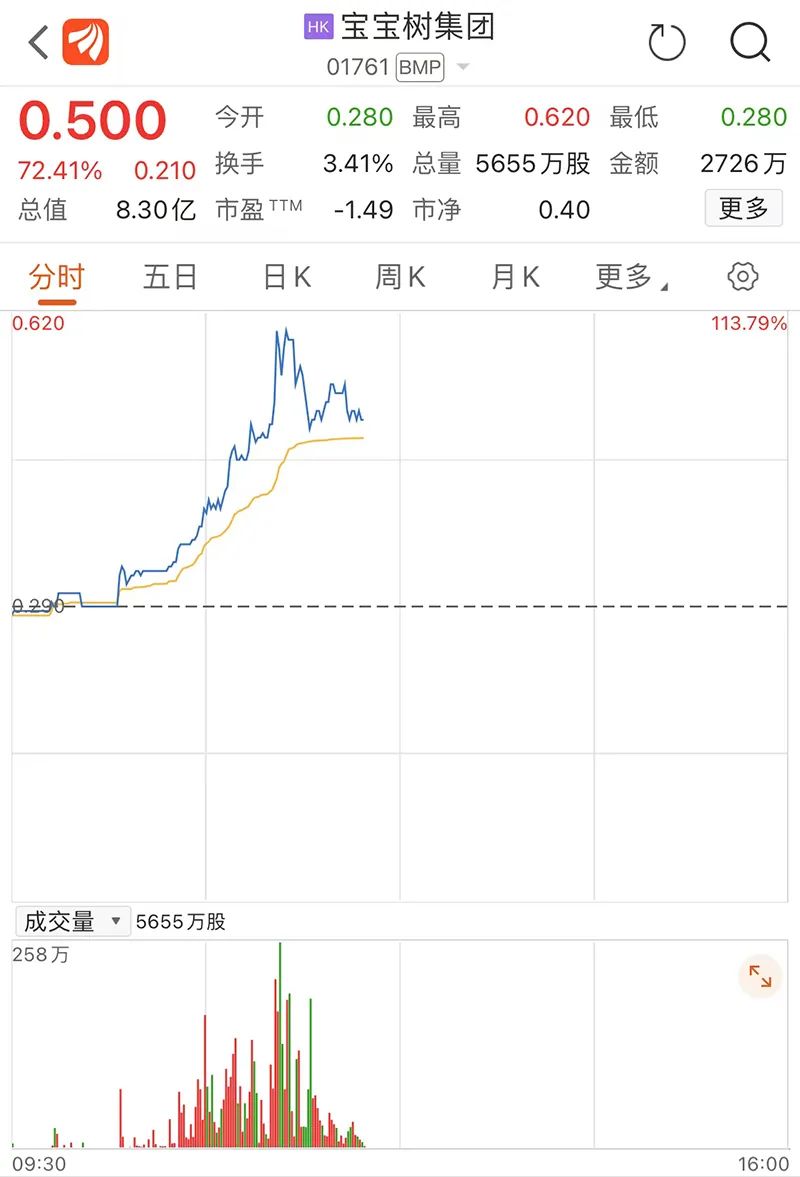
Task: Select the 分时 chart tab
Action: 56,277
